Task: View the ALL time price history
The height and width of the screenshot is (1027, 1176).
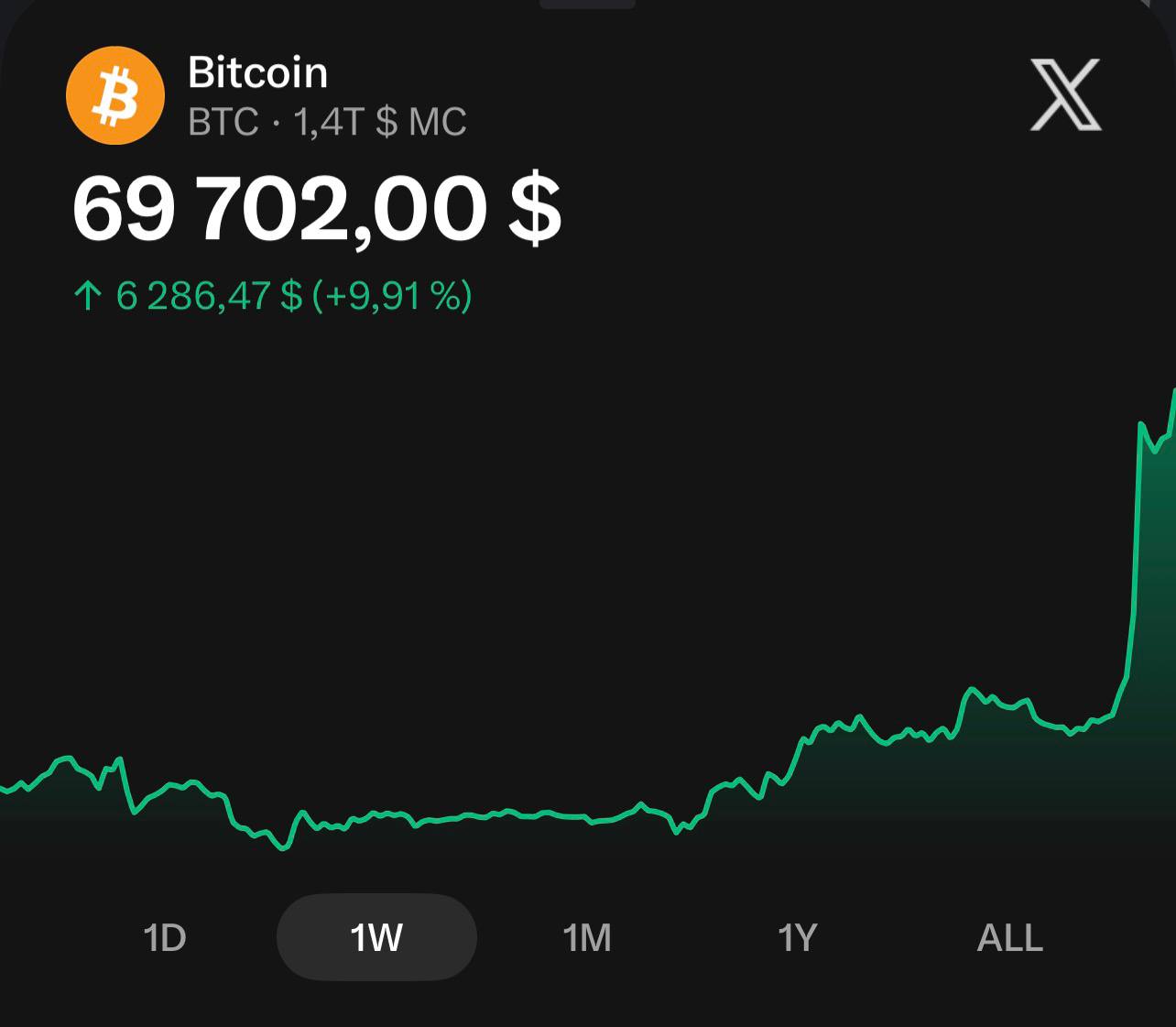Action: click(x=1009, y=937)
